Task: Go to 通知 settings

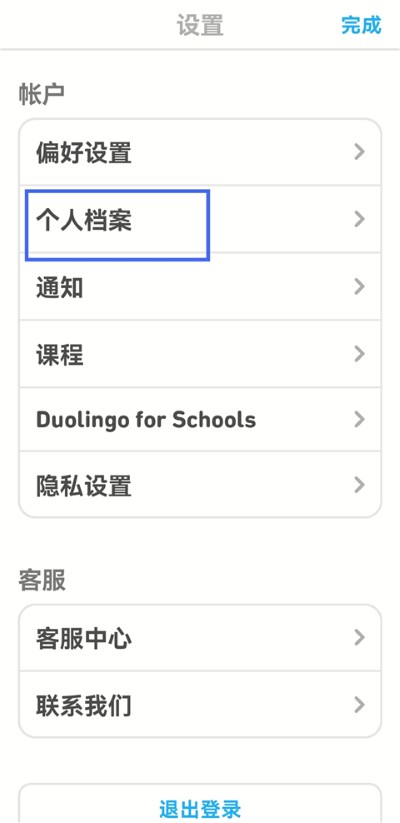Action: pos(200,286)
